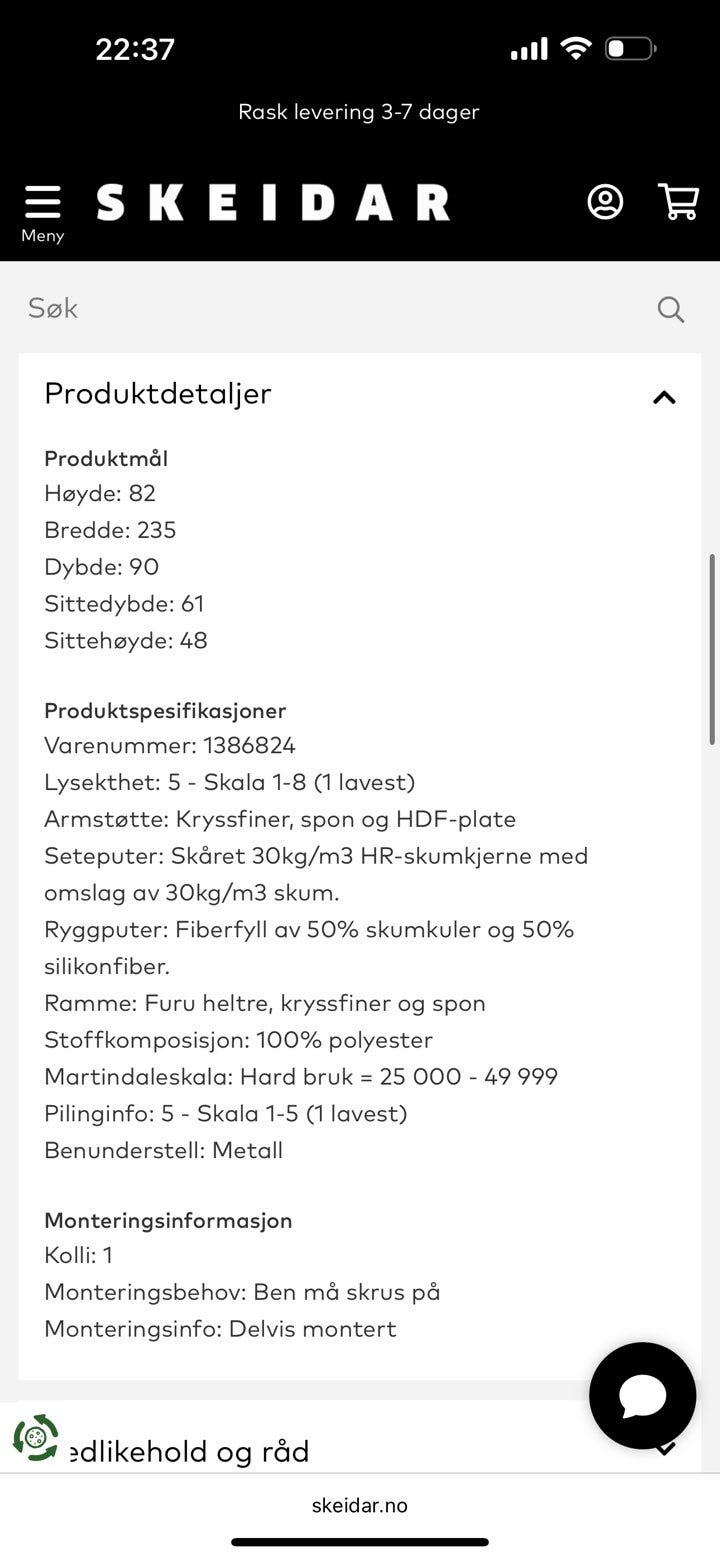Image resolution: width=720 pixels, height=1560 pixels.
Task: Open the shopping cart icon
Action: [678, 201]
